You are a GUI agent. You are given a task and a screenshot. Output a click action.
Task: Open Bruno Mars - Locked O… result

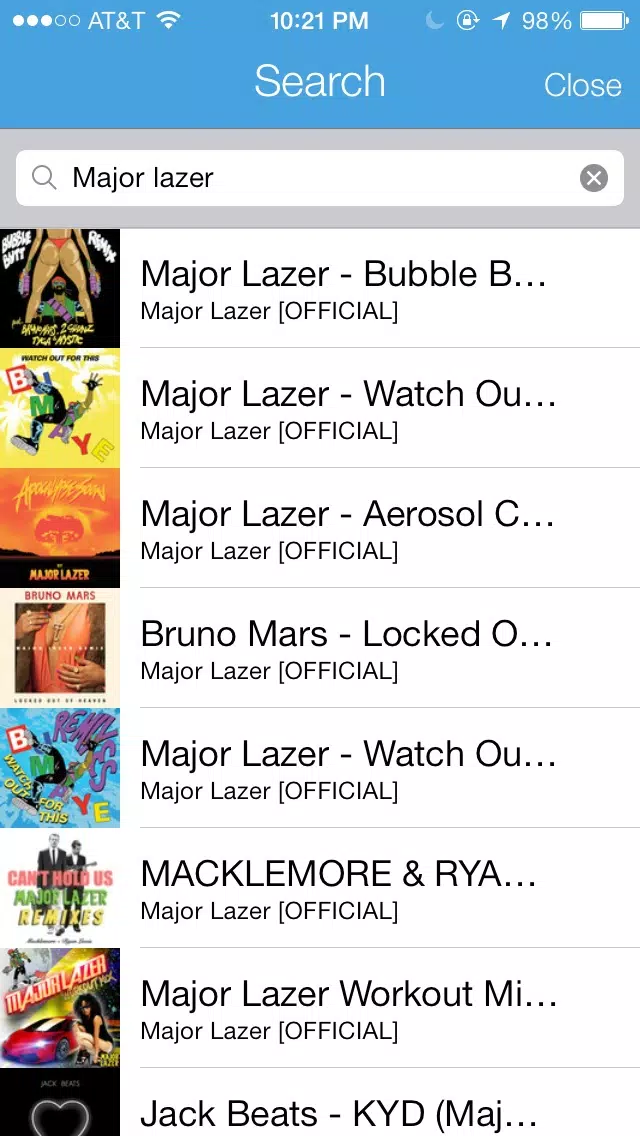click(320, 648)
